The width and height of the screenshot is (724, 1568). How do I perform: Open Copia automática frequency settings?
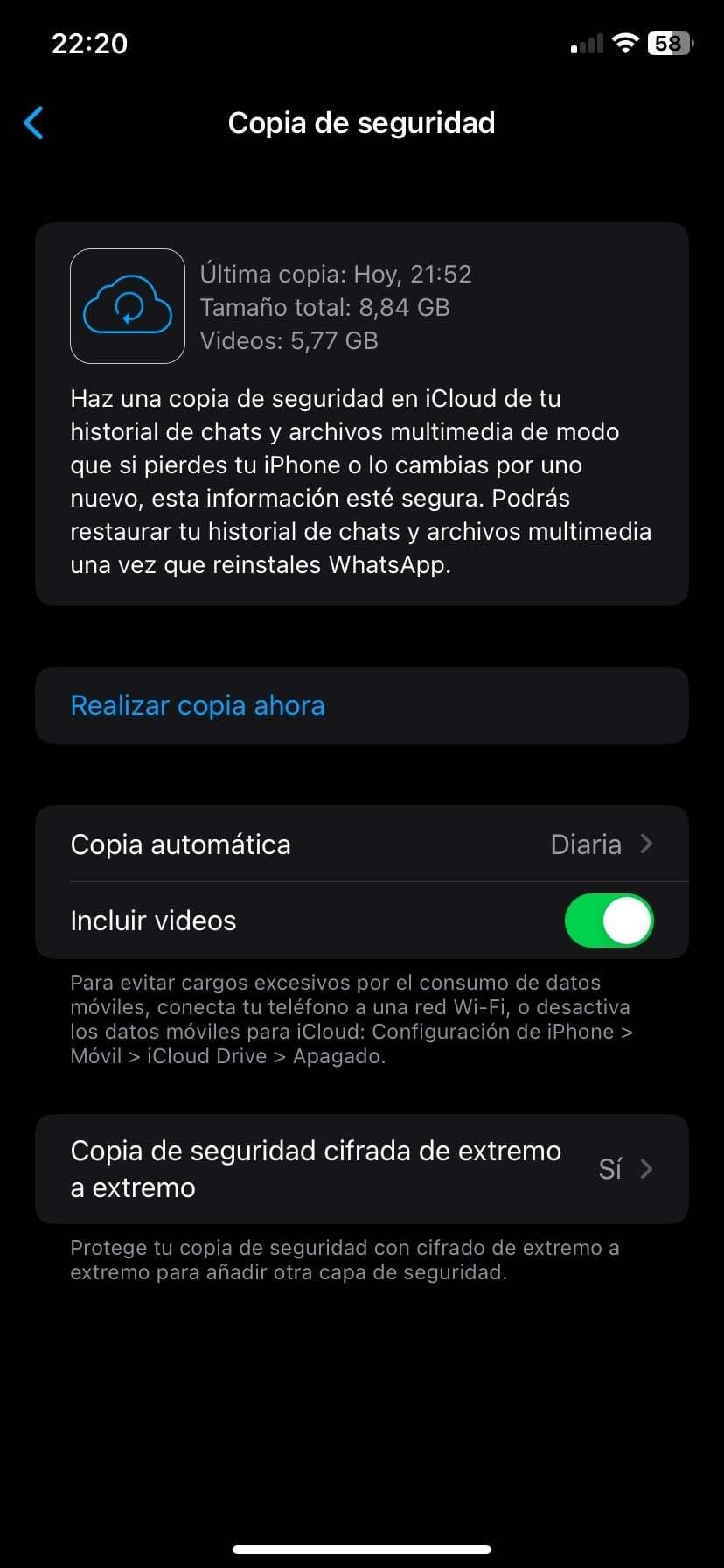tap(361, 844)
